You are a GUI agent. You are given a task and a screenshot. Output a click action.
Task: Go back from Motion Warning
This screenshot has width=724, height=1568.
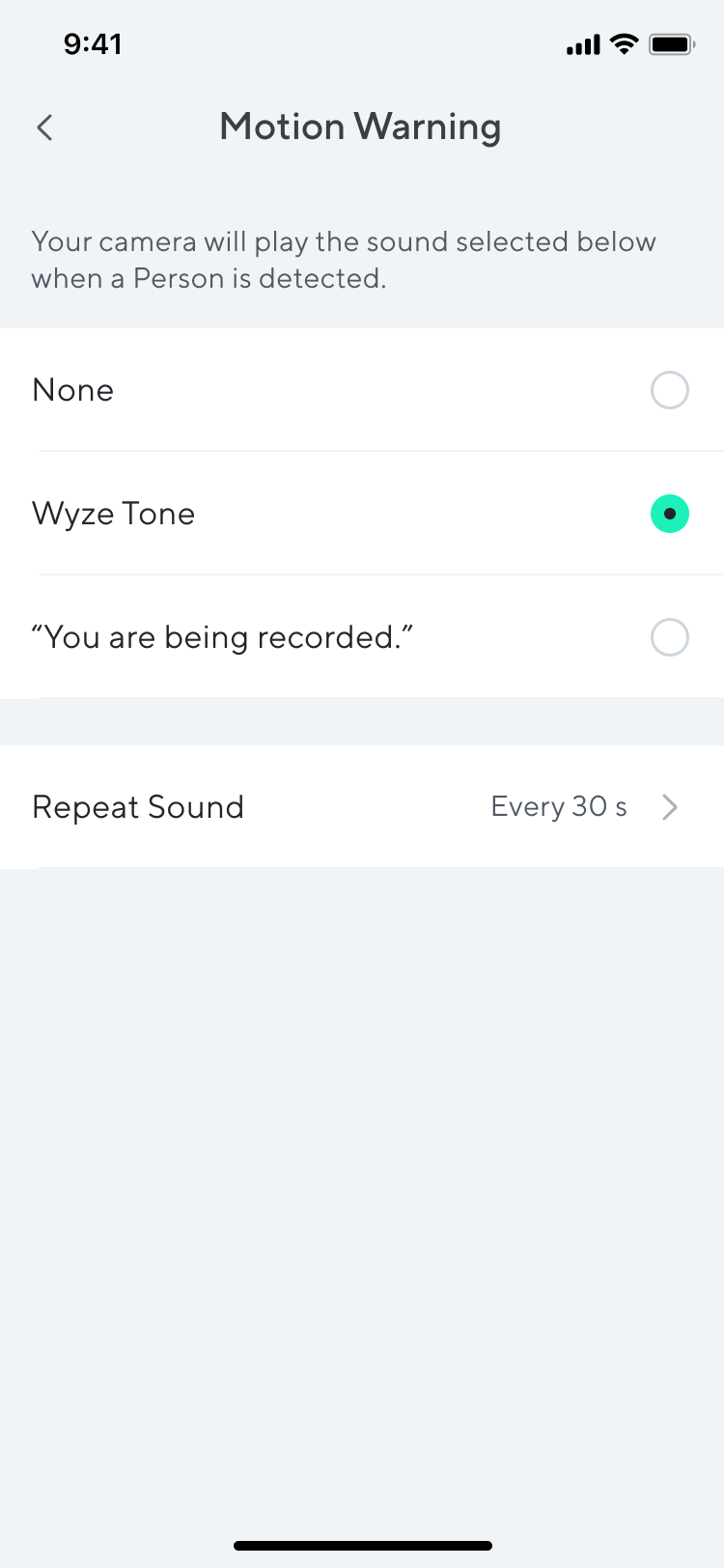pyautogui.click(x=44, y=127)
